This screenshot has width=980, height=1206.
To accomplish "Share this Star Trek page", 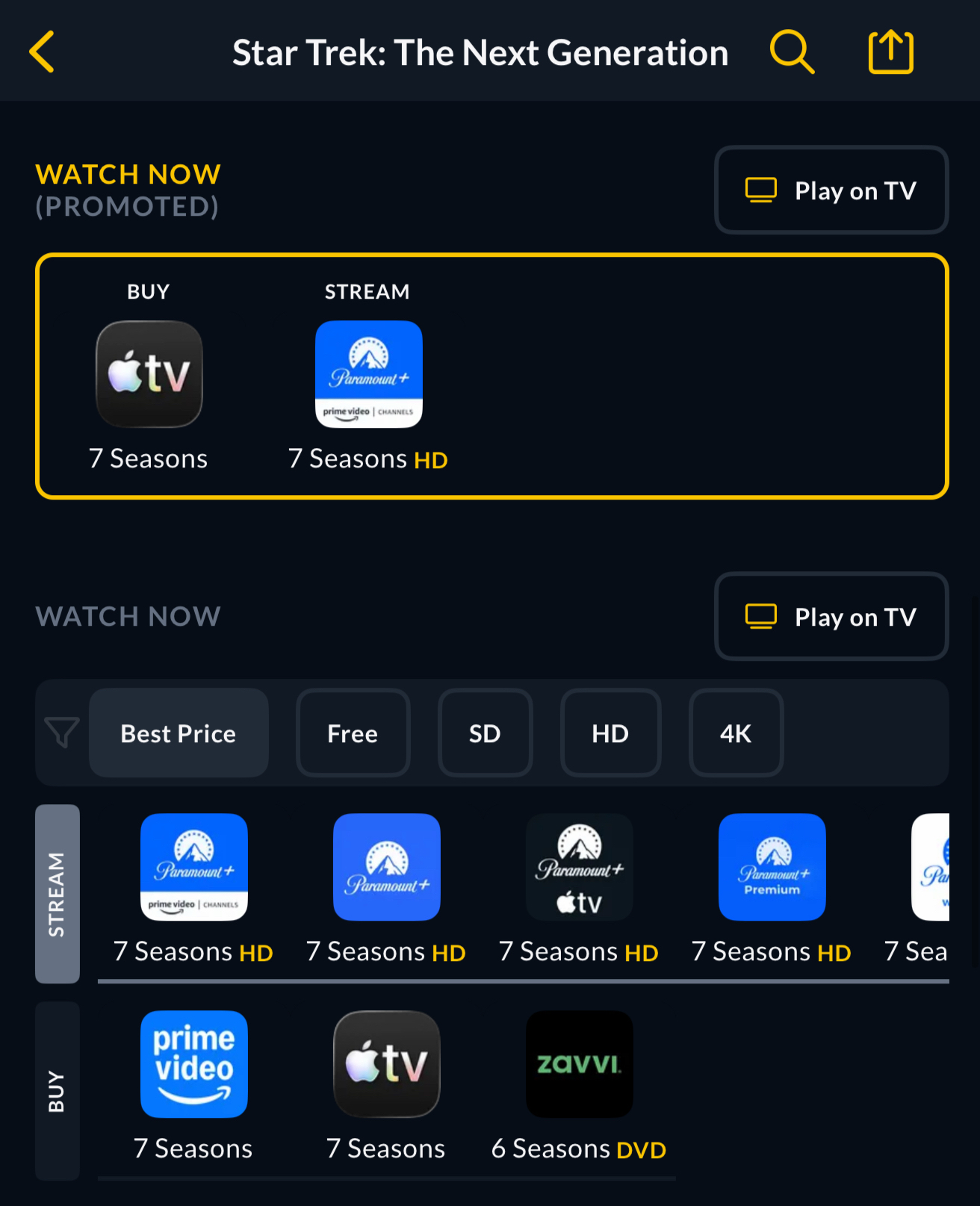I will click(x=890, y=52).
